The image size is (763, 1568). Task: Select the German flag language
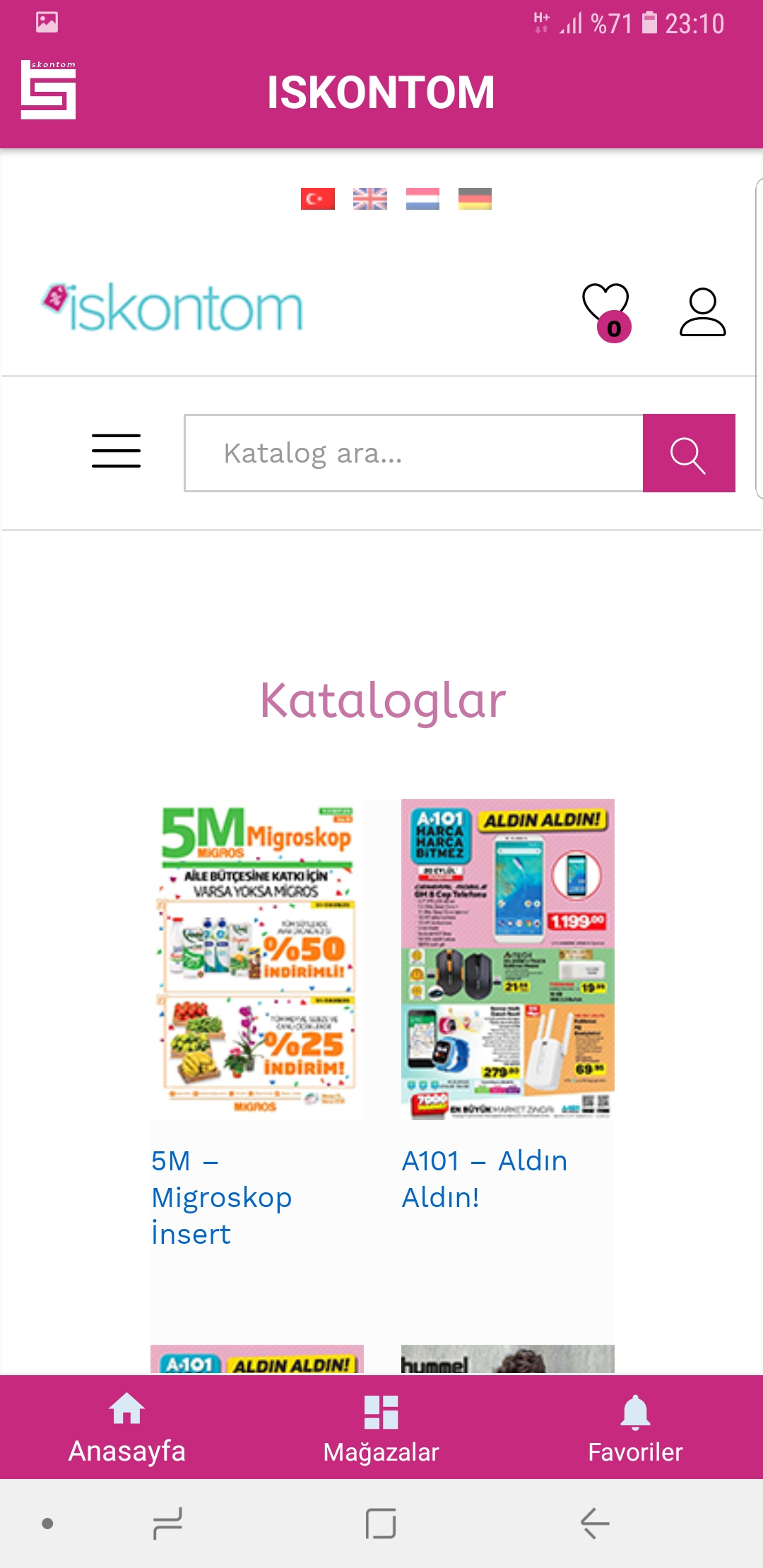coord(475,198)
